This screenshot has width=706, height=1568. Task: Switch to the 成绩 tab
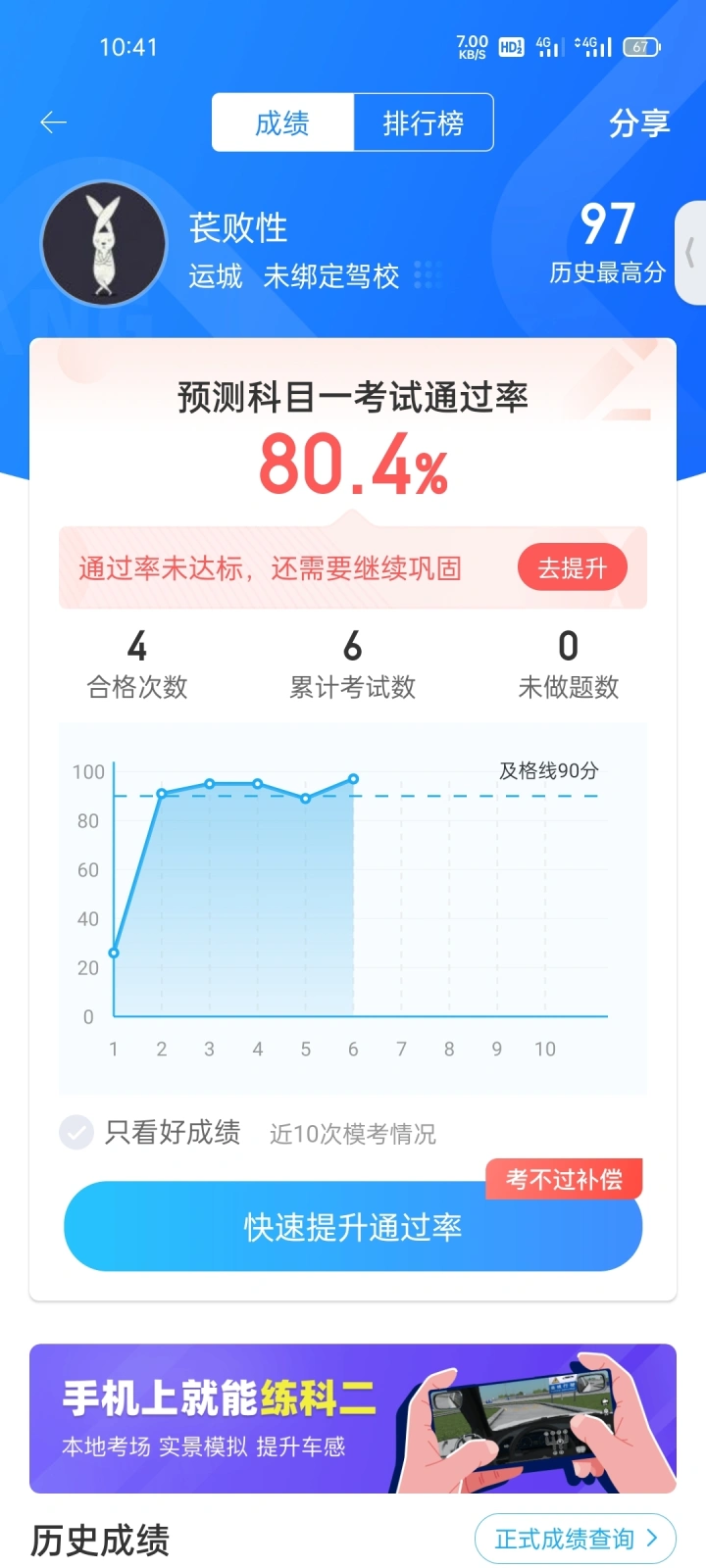[x=282, y=122]
